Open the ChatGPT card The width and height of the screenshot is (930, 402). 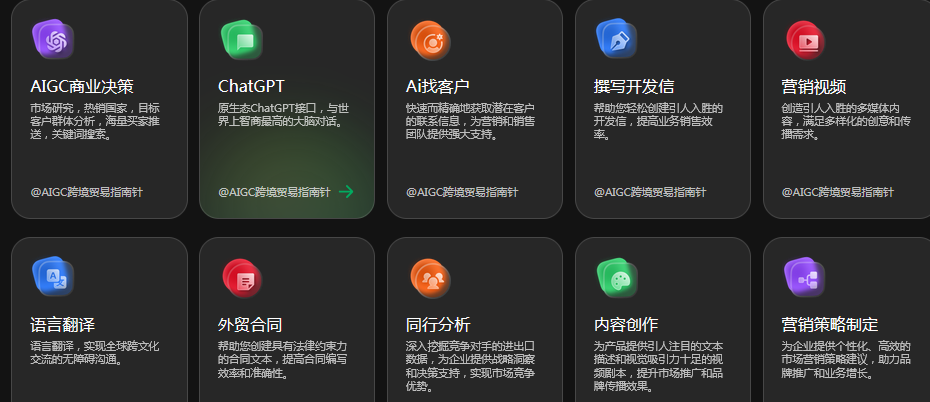coord(286,108)
